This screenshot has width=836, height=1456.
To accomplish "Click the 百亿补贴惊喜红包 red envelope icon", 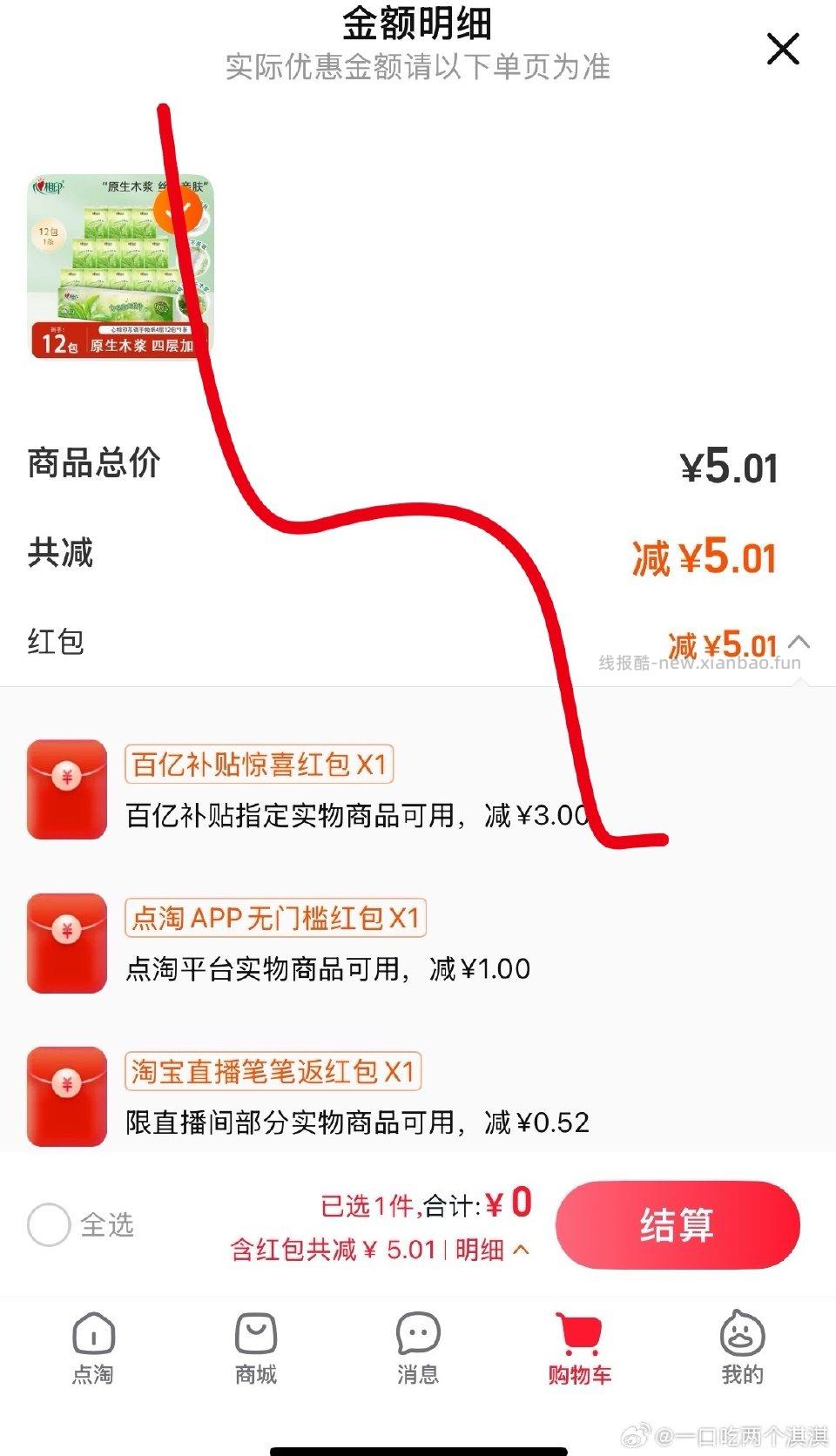I will (66, 786).
